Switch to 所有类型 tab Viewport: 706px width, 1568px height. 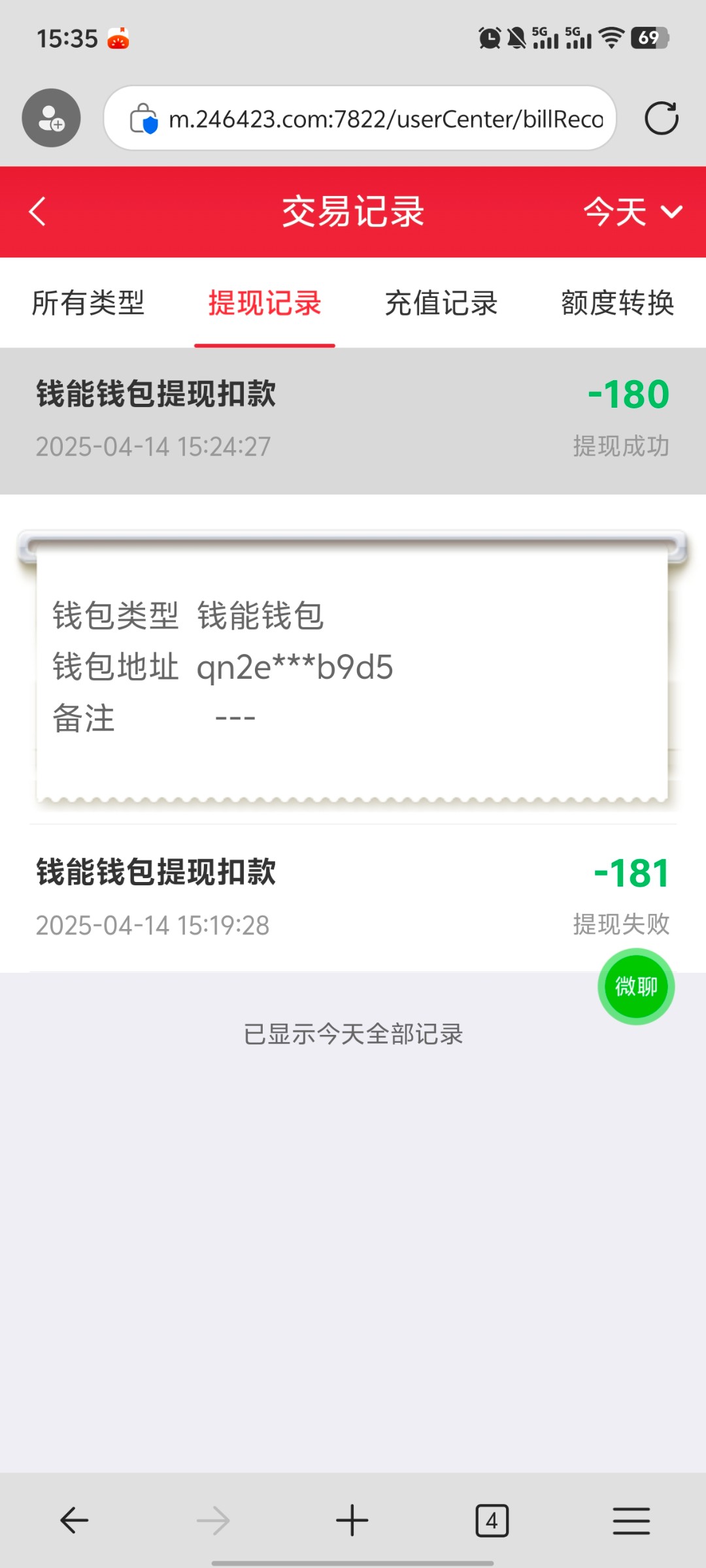click(88, 303)
